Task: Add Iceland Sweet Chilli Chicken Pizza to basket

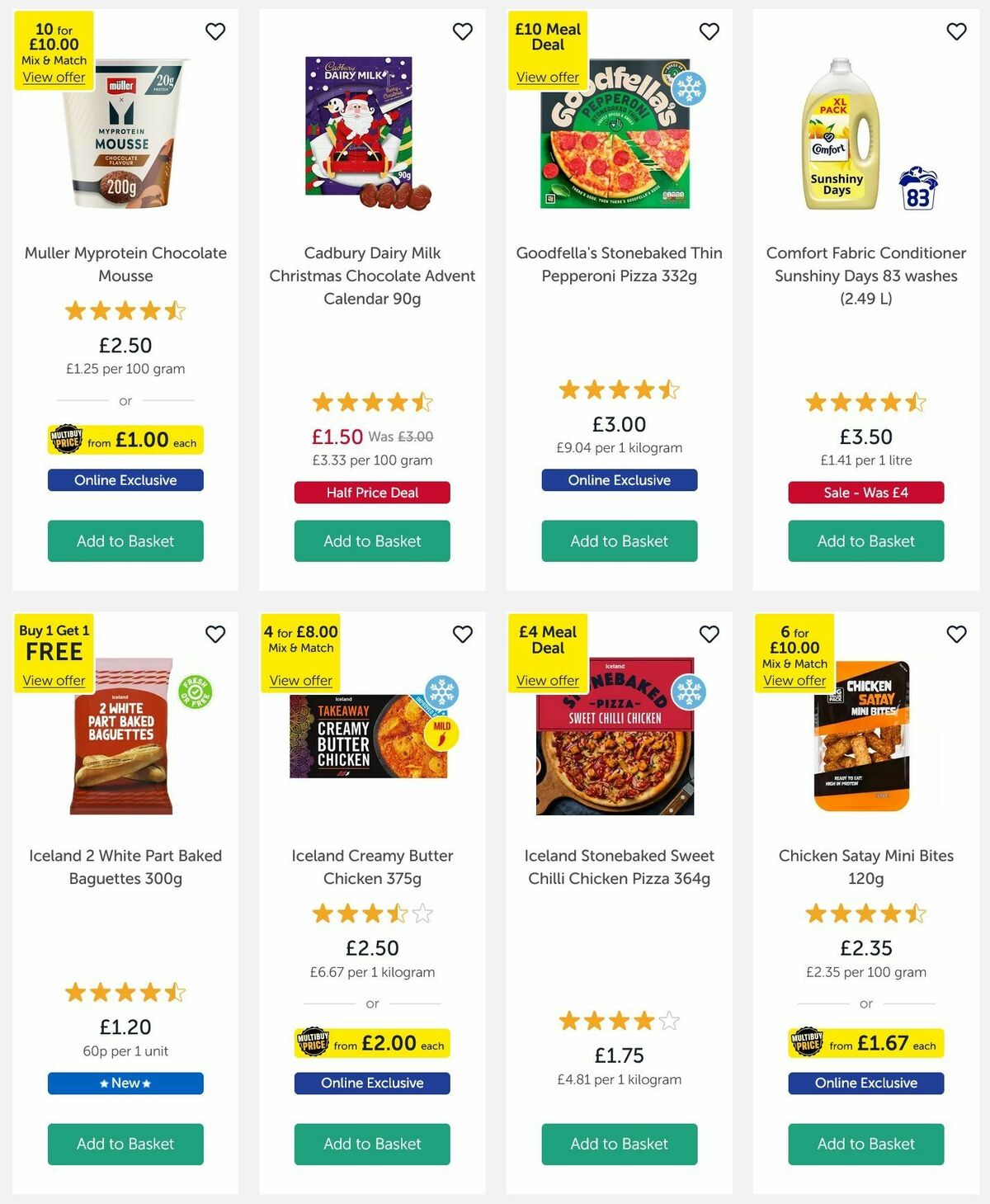Action: tap(619, 1144)
